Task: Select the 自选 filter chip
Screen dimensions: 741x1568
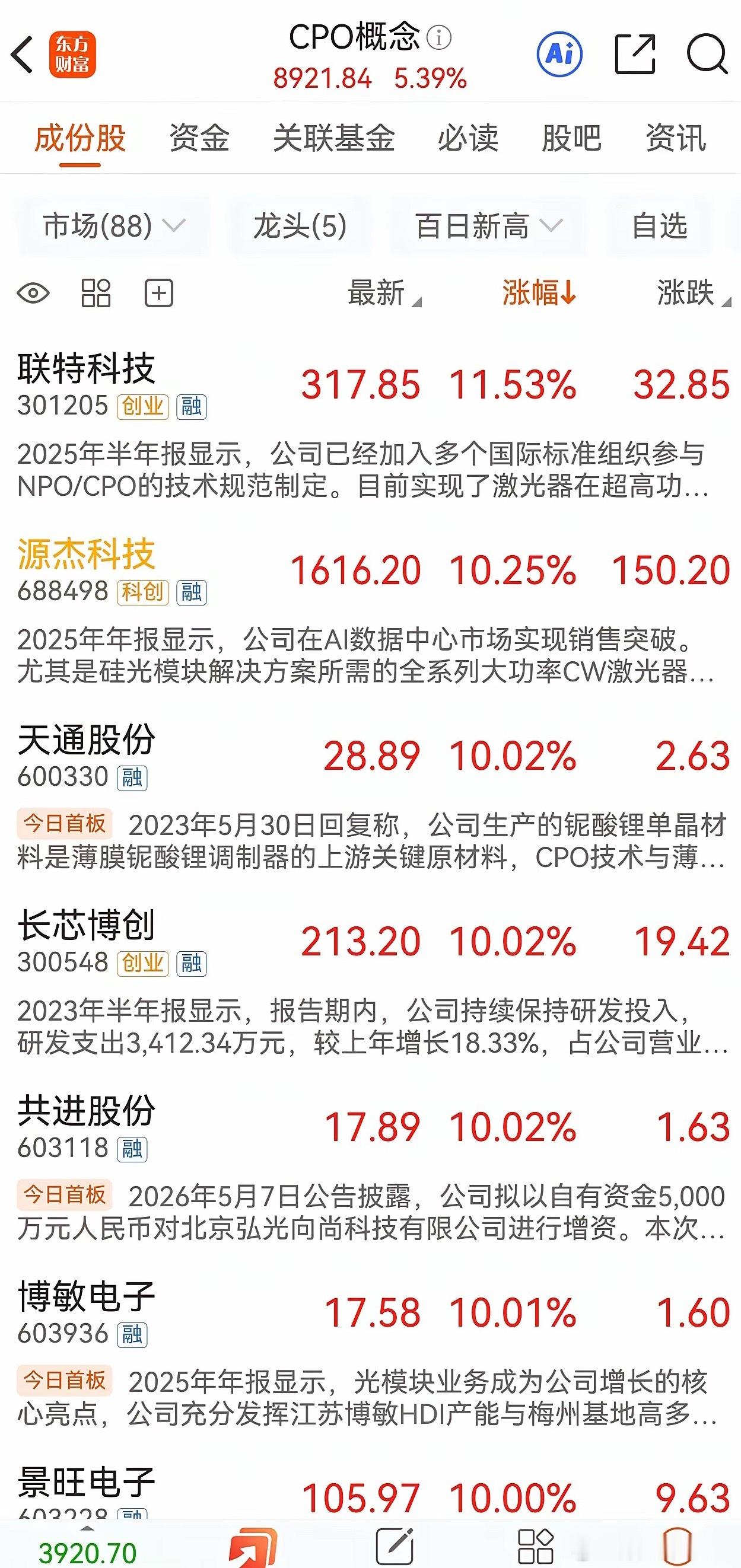Action: tap(659, 226)
